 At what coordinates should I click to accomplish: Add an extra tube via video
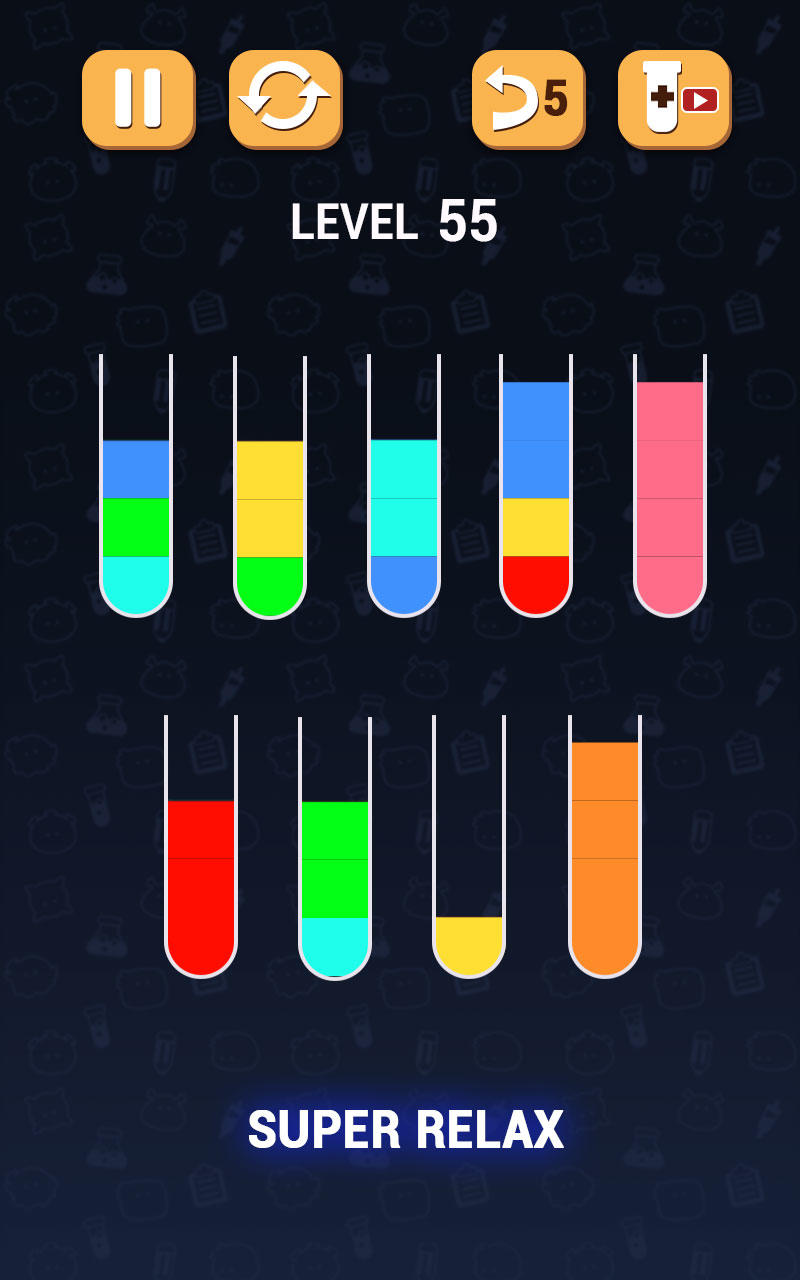[x=674, y=98]
